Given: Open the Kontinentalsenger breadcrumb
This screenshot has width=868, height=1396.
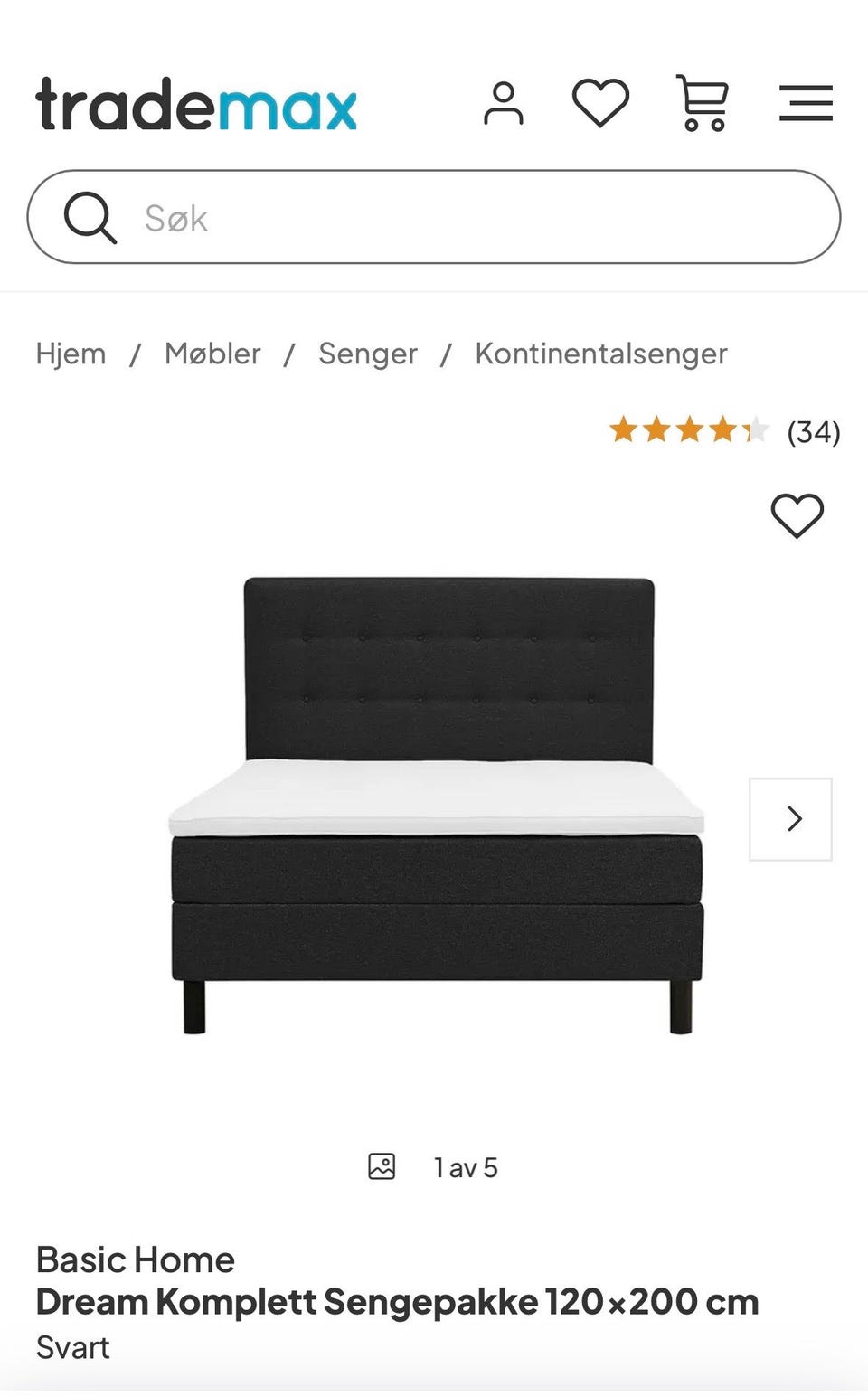Looking at the screenshot, I should (x=601, y=354).
